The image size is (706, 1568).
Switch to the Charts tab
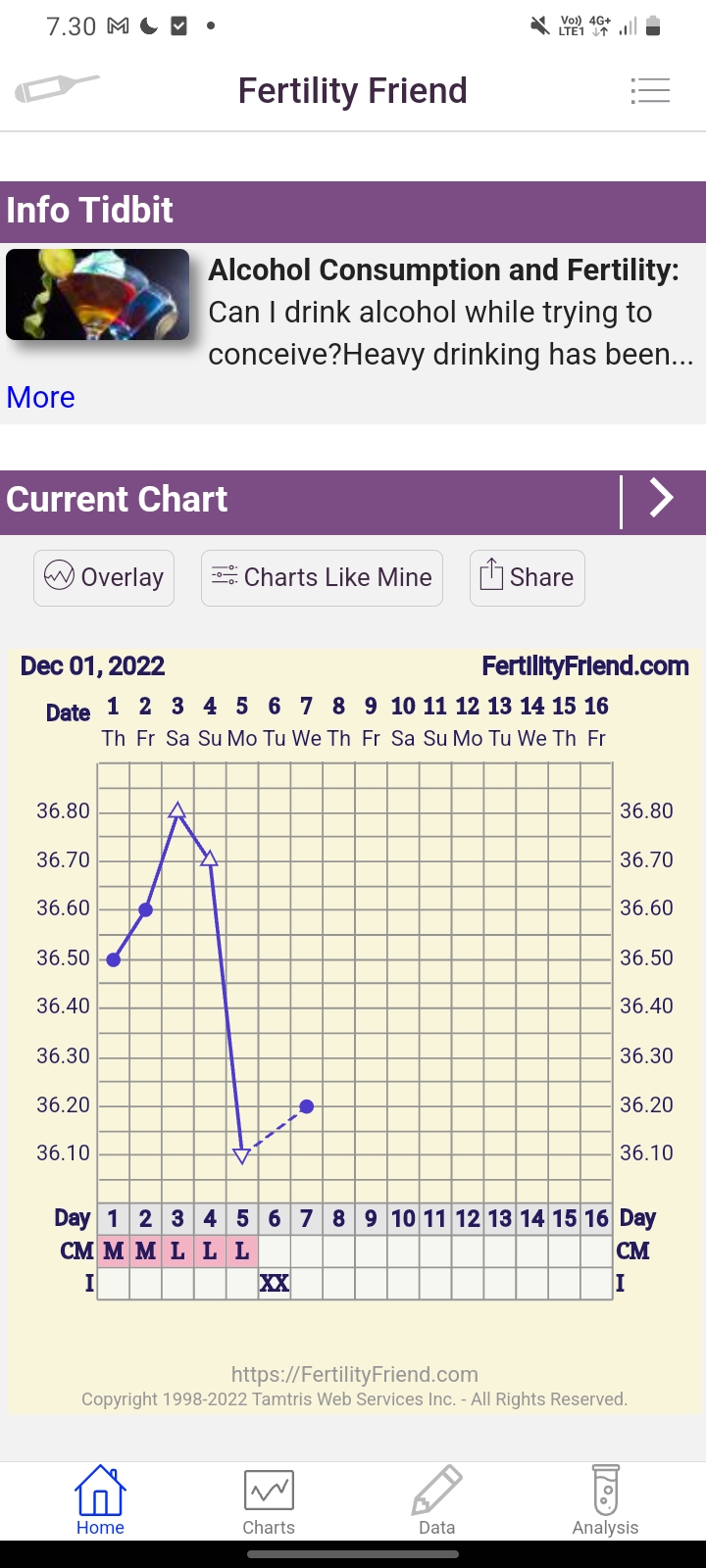tap(269, 1500)
